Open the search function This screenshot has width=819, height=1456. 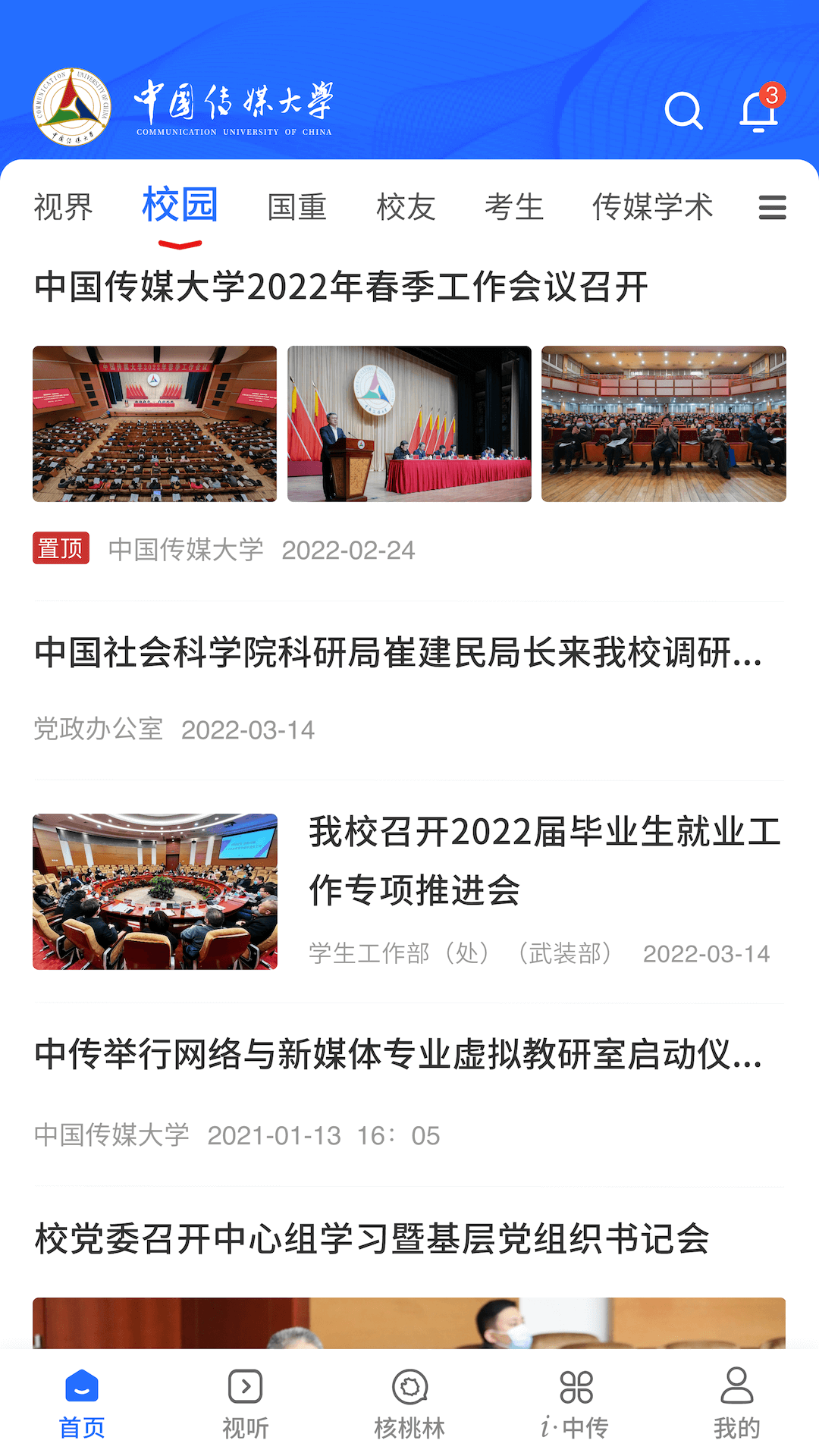(683, 111)
